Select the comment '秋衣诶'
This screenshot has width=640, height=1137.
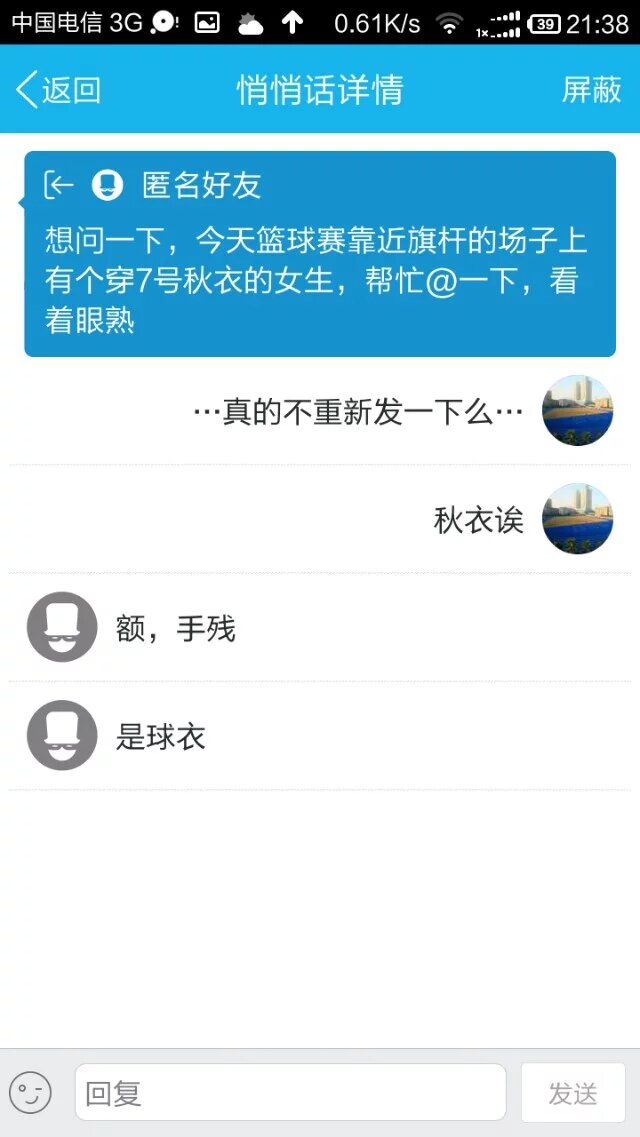tap(478, 520)
